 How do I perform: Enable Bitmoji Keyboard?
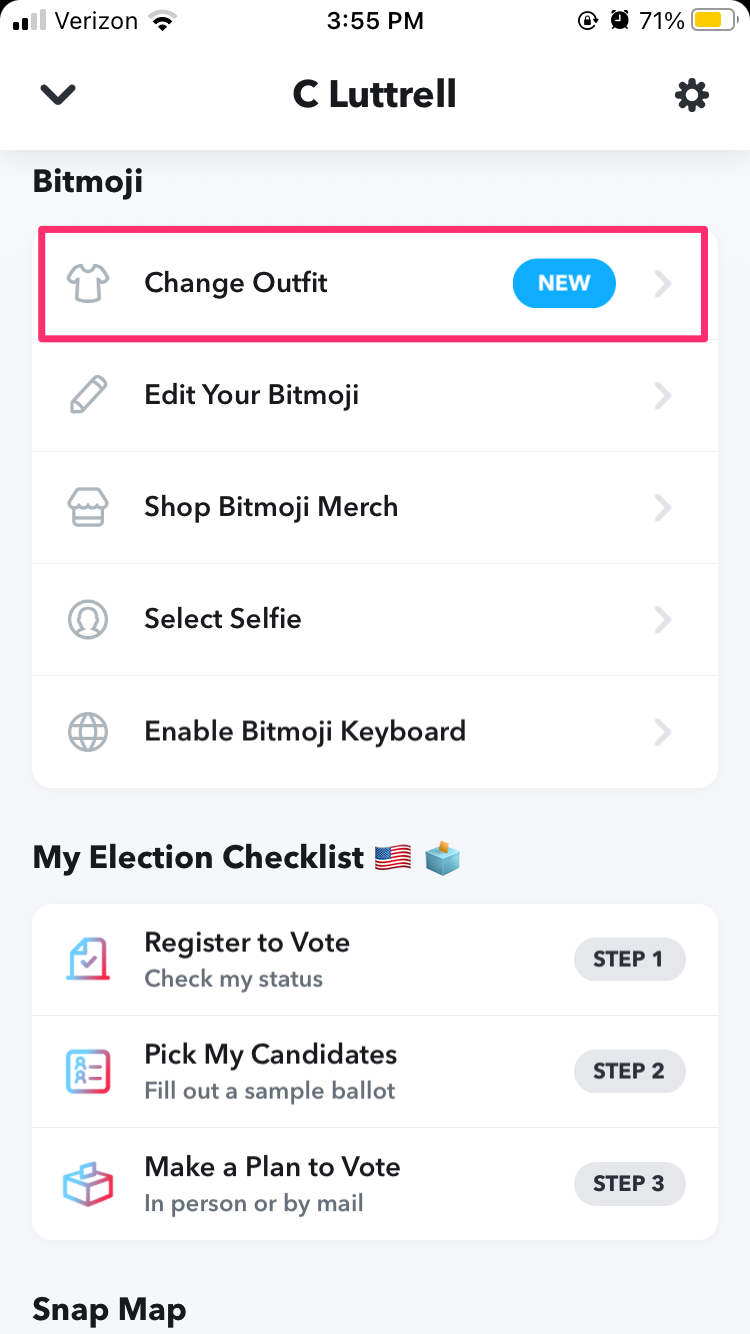[375, 732]
